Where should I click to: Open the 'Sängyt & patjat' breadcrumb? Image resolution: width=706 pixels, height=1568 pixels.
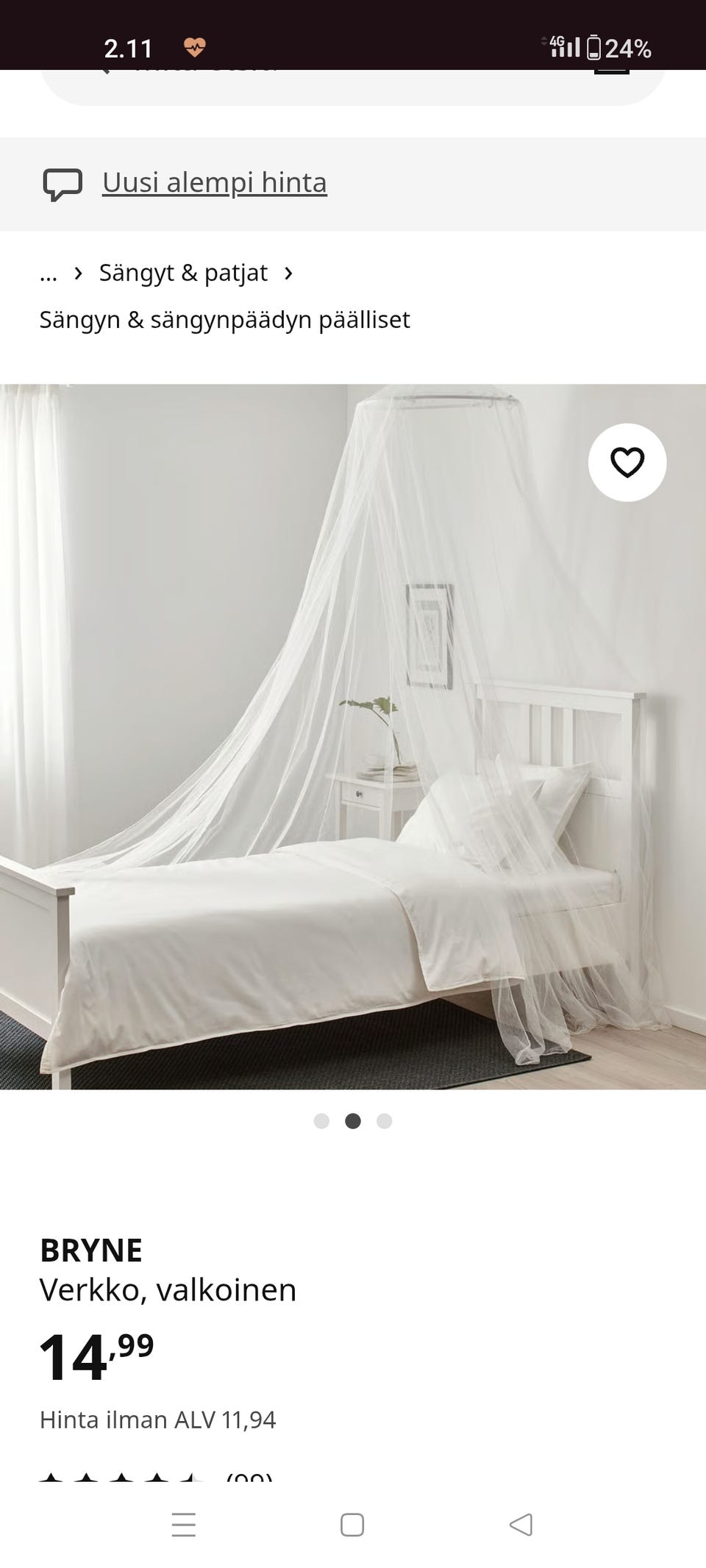tap(183, 273)
